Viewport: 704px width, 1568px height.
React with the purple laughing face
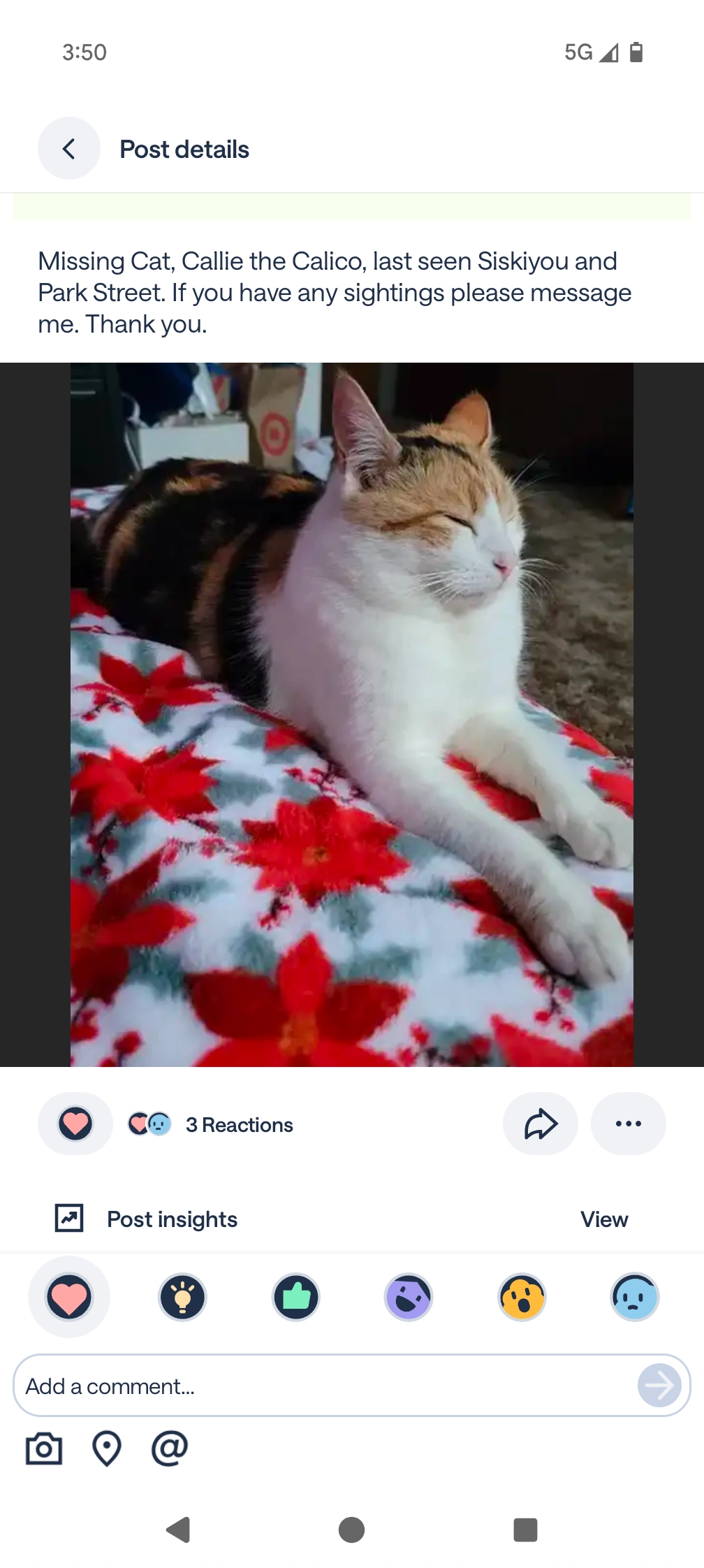pyautogui.click(x=409, y=1298)
